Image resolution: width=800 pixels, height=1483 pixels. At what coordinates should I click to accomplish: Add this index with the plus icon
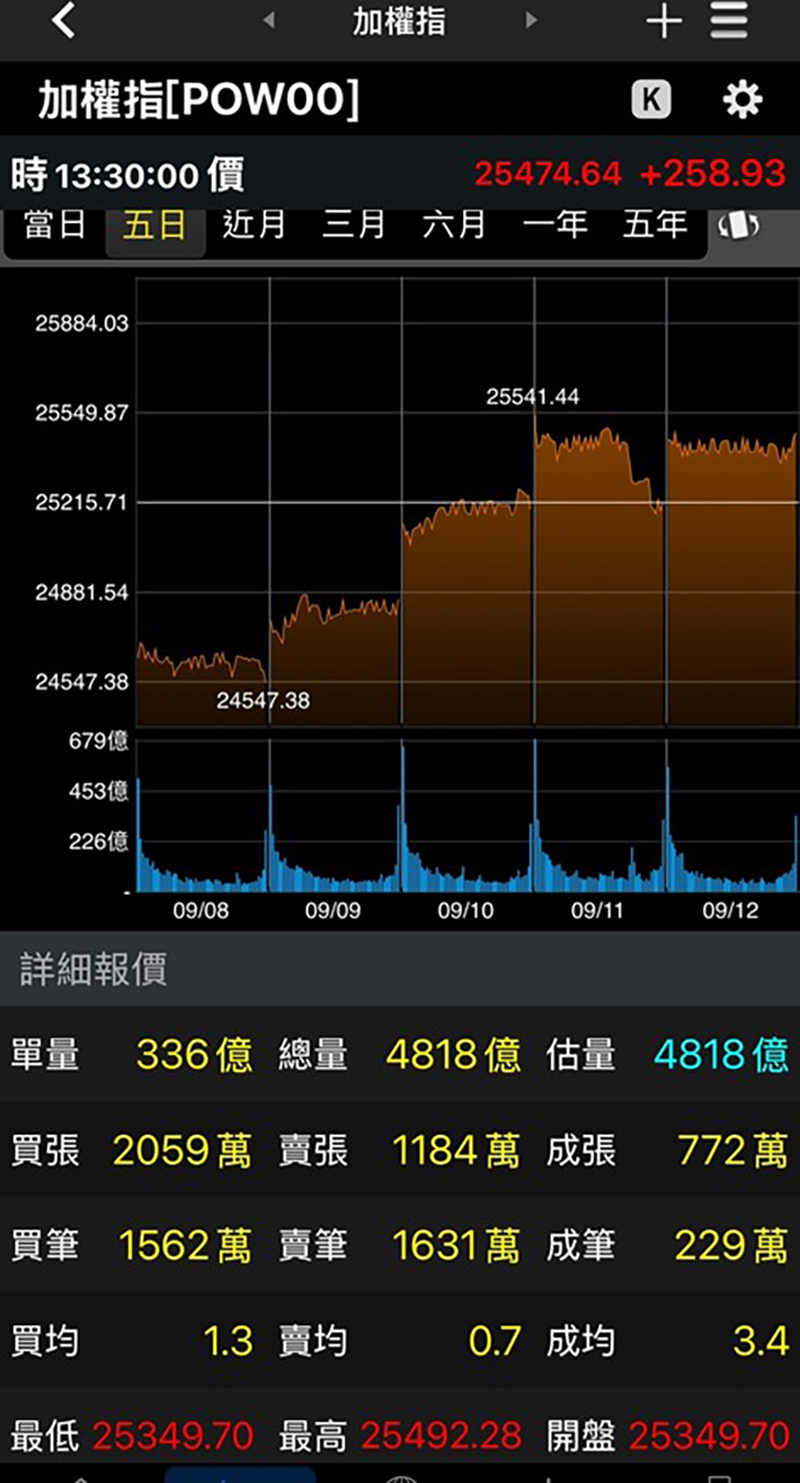point(664,21)
